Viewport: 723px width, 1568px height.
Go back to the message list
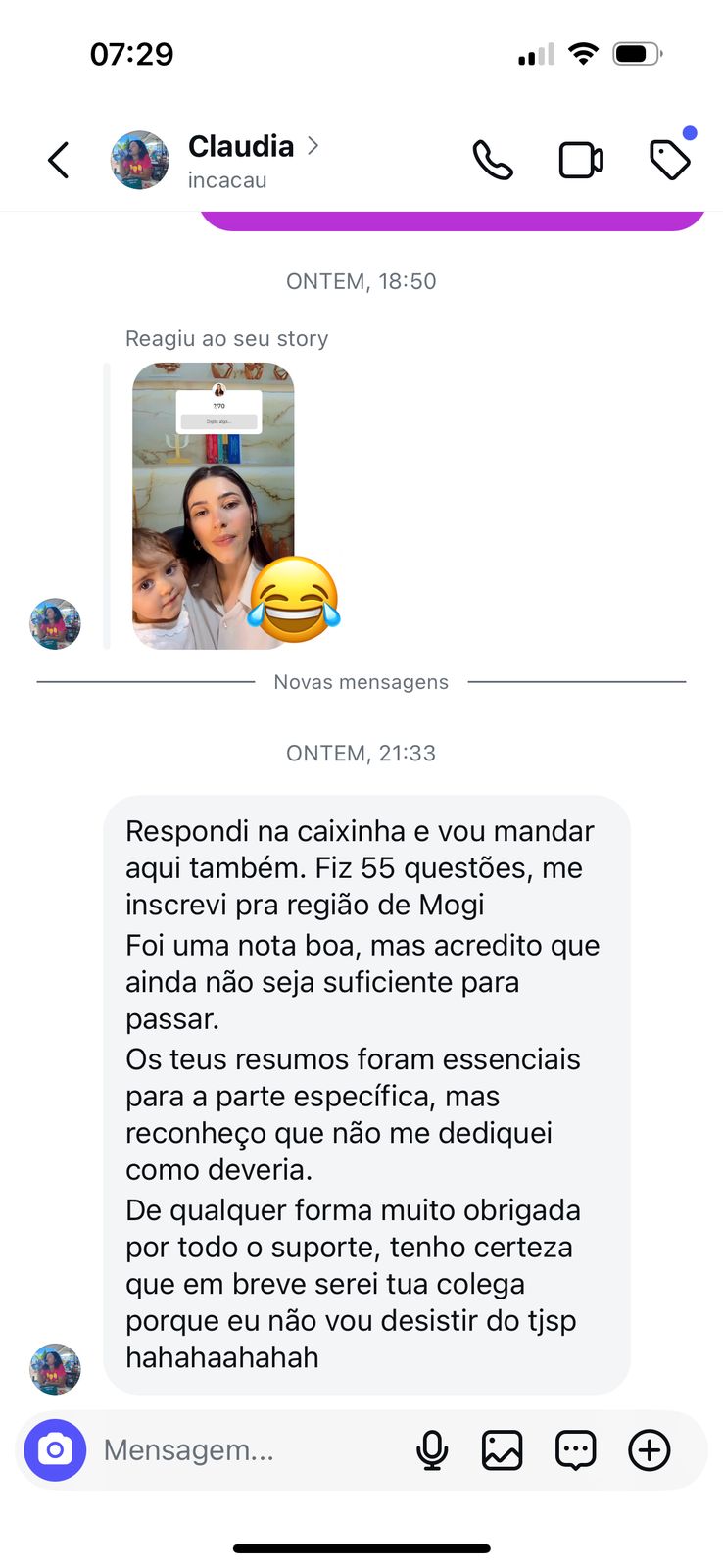click(x=59, y=160)
